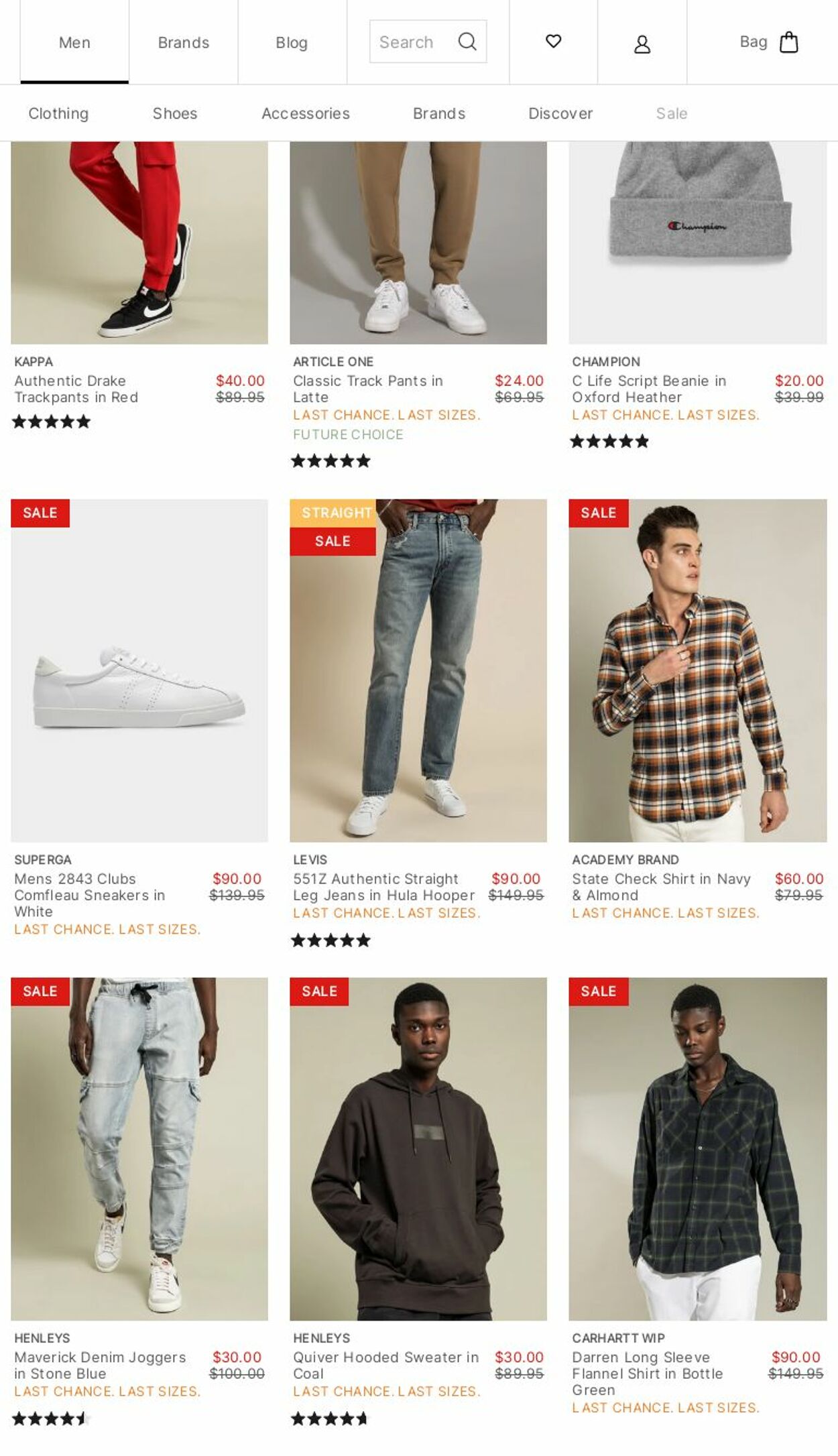Image resolution: width=838 pixels, height=1456 pixels.
Task: View Article One Classic Track Pants
Action: coord(368,389)
